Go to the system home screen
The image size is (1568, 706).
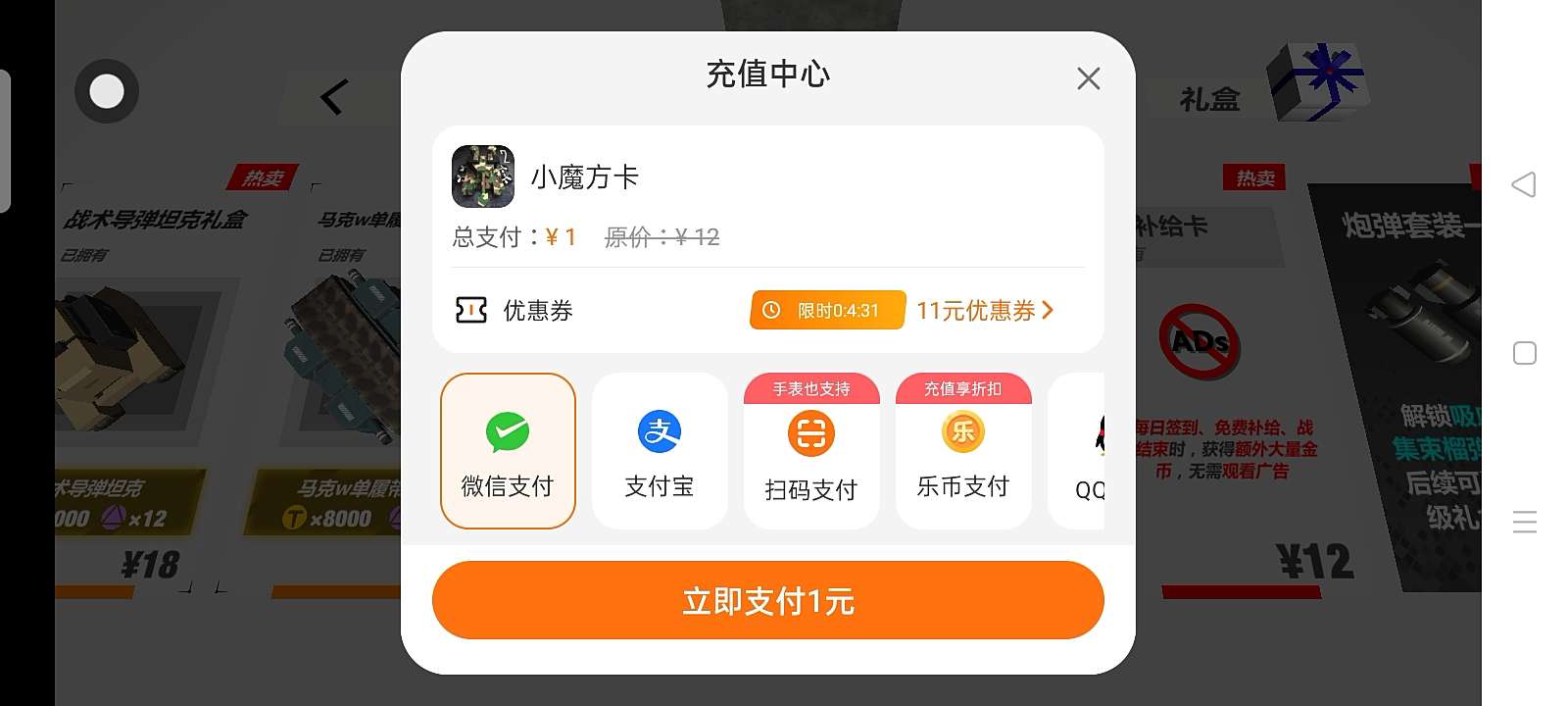pos(1524,353)
